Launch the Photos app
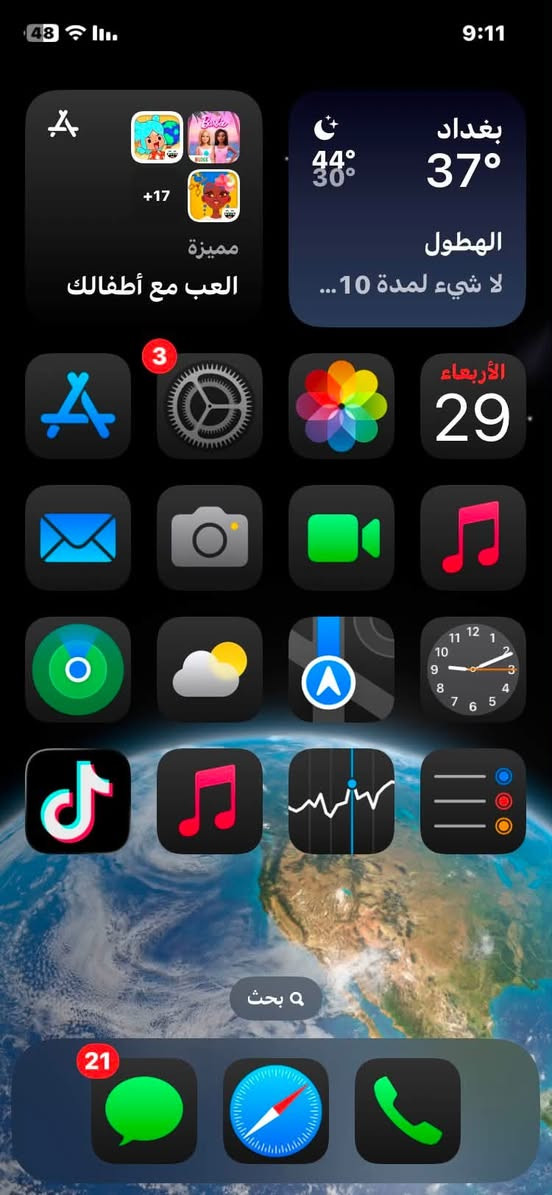The image size is (552, 1195). coord(342,405)
